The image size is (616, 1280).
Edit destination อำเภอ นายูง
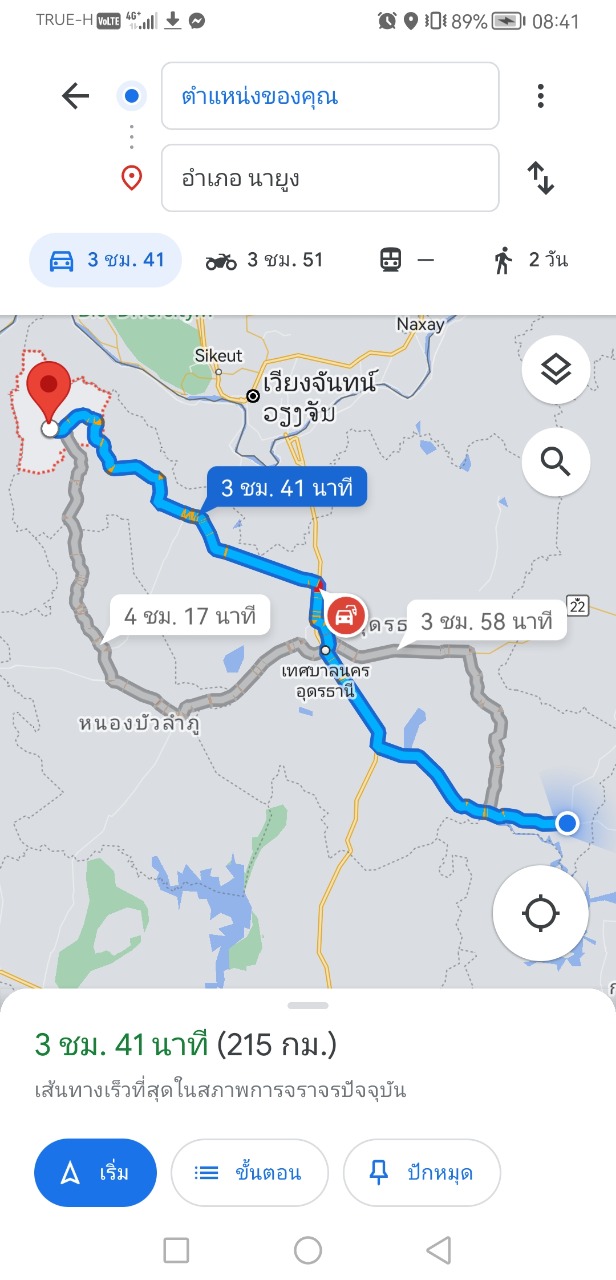(x=330, y=178)
